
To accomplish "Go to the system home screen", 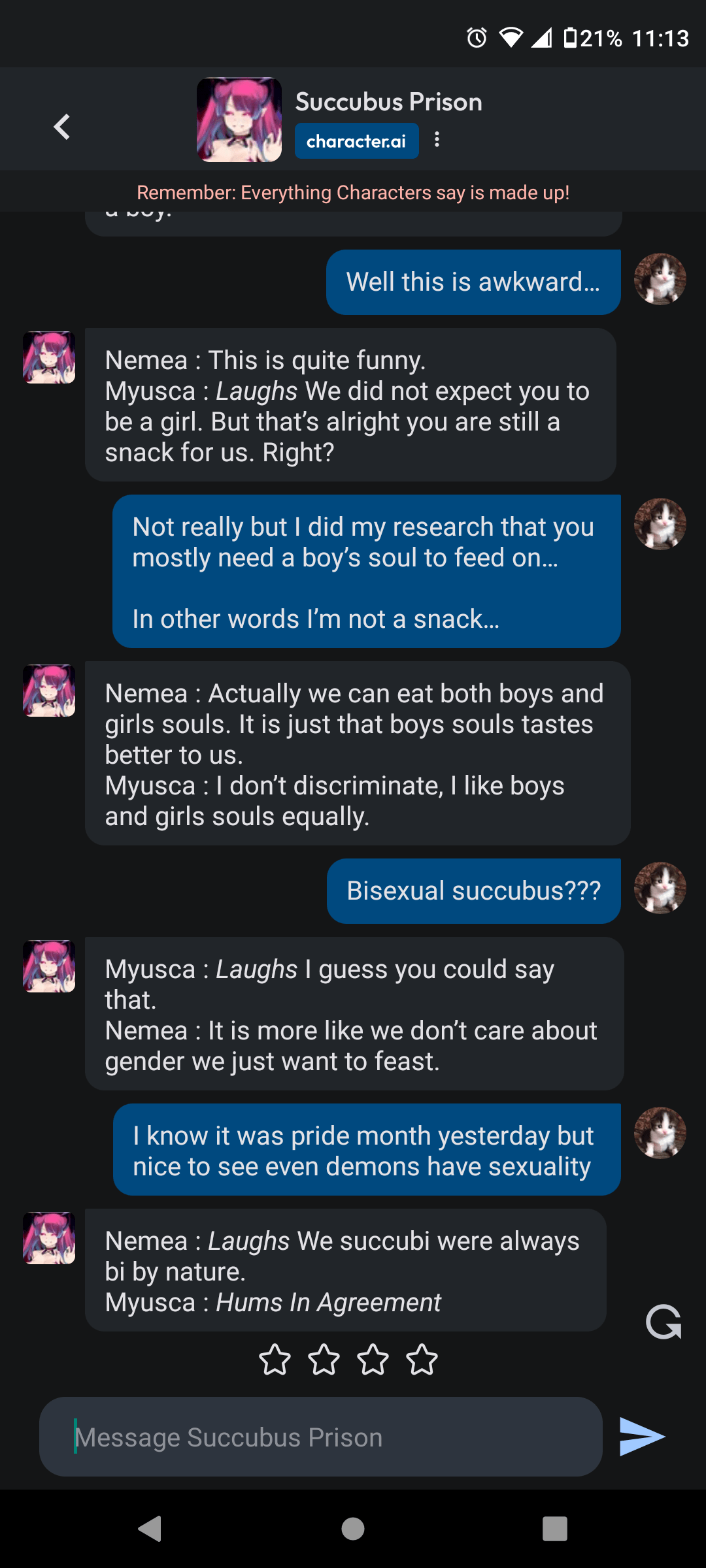I will click(353, 1529).
